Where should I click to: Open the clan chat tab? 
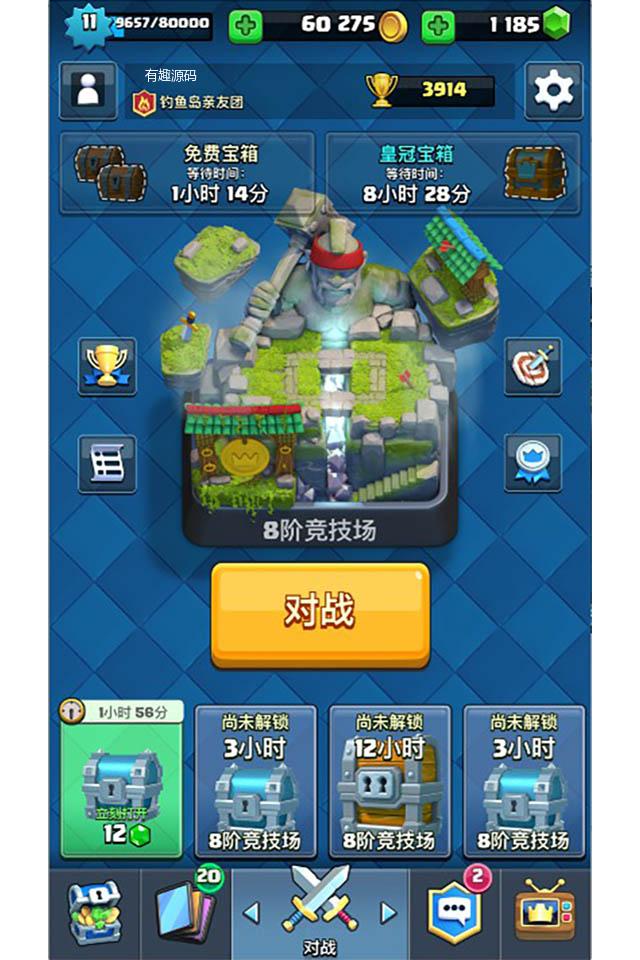click(x=454, y=912)
